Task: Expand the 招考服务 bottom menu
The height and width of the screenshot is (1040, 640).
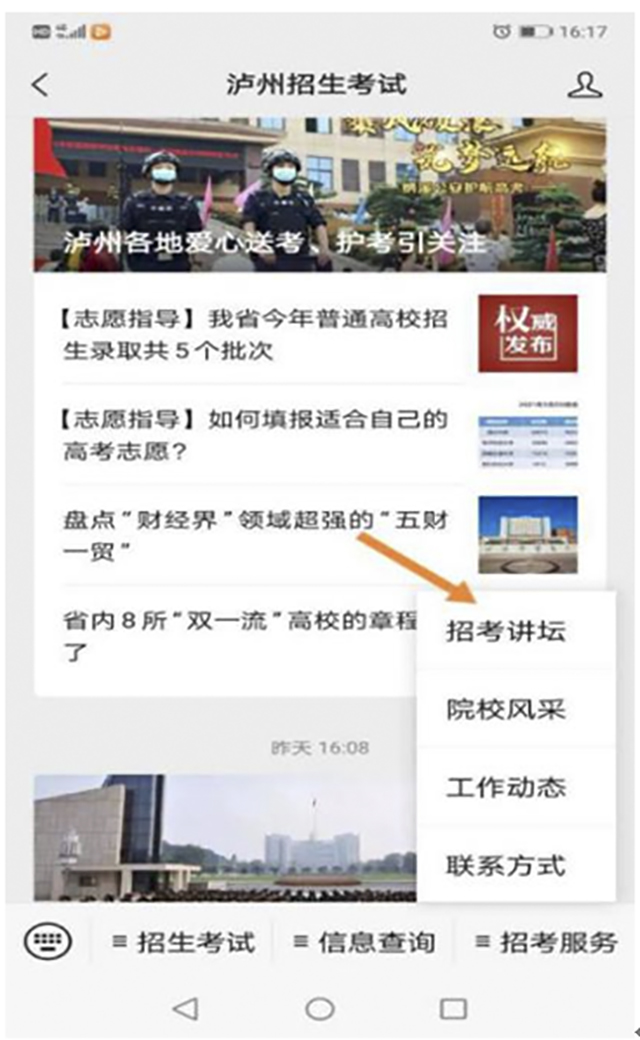Action: coord(545,942)
